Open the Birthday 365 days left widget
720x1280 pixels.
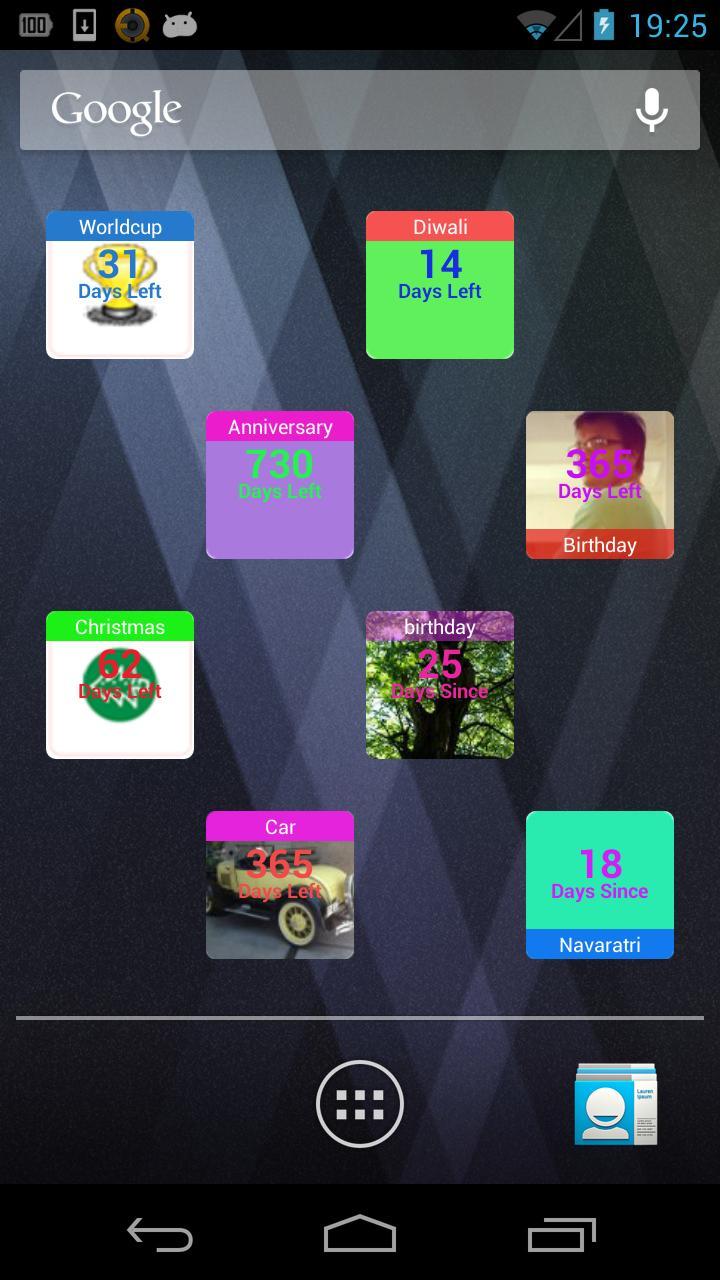click(600, 485)
